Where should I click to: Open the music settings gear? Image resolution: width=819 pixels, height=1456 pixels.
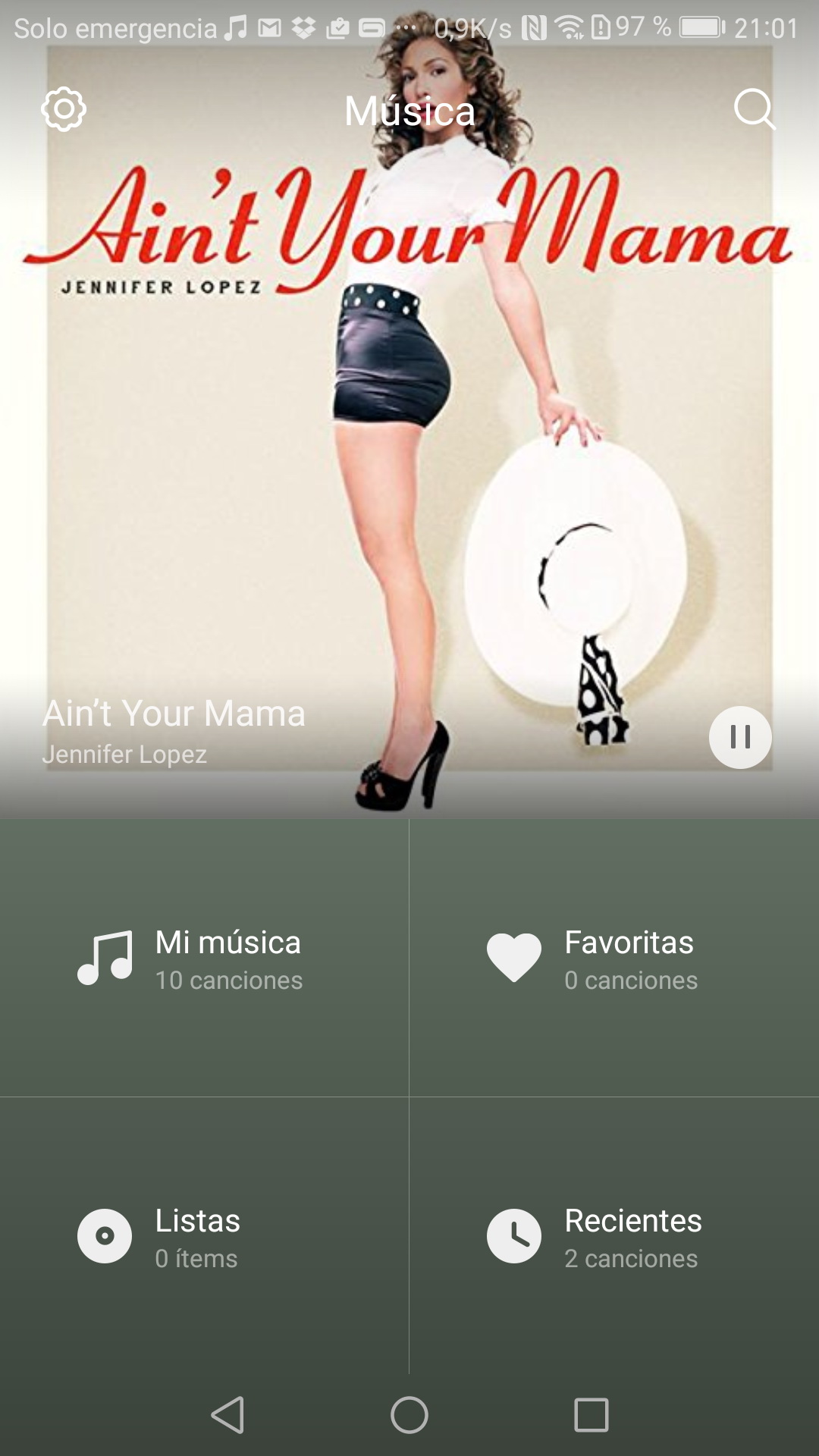click(x=64, y=109)
